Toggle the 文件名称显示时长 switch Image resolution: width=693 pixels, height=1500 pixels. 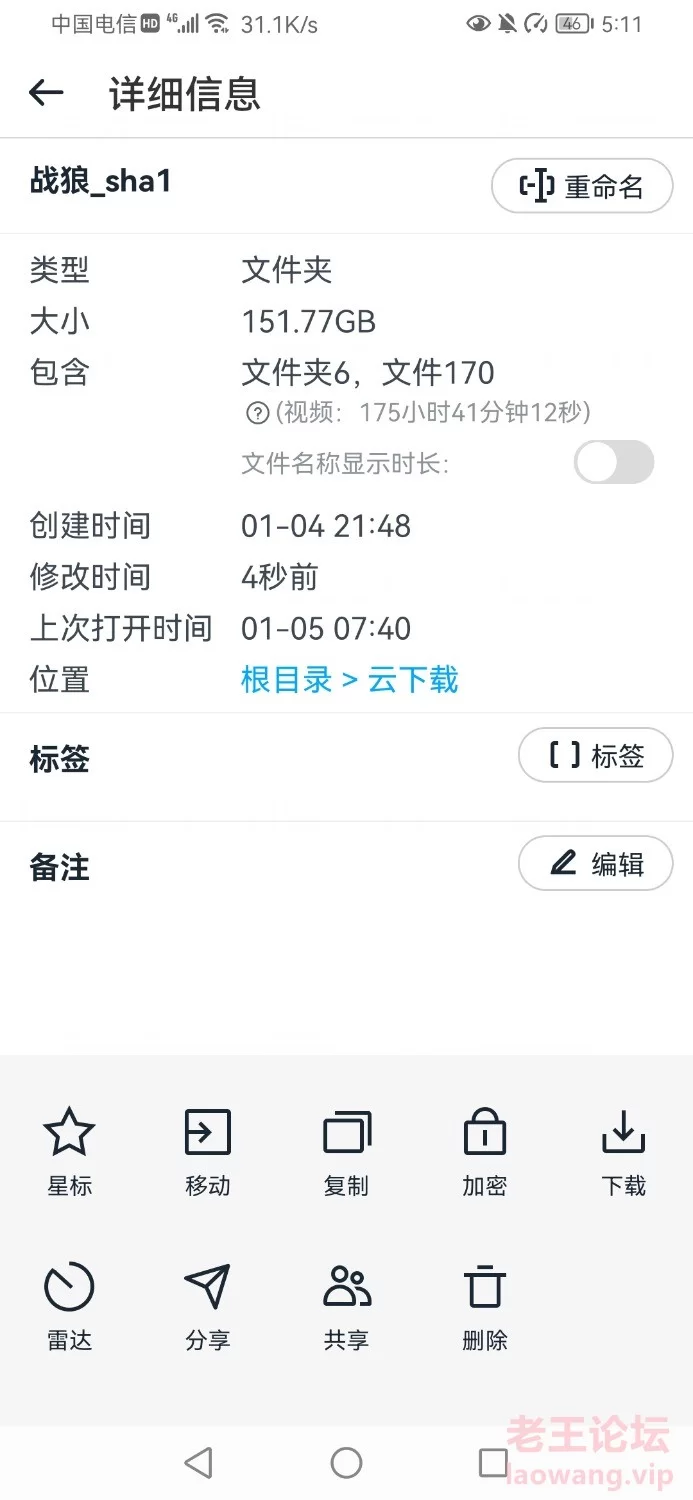(614, 462)
